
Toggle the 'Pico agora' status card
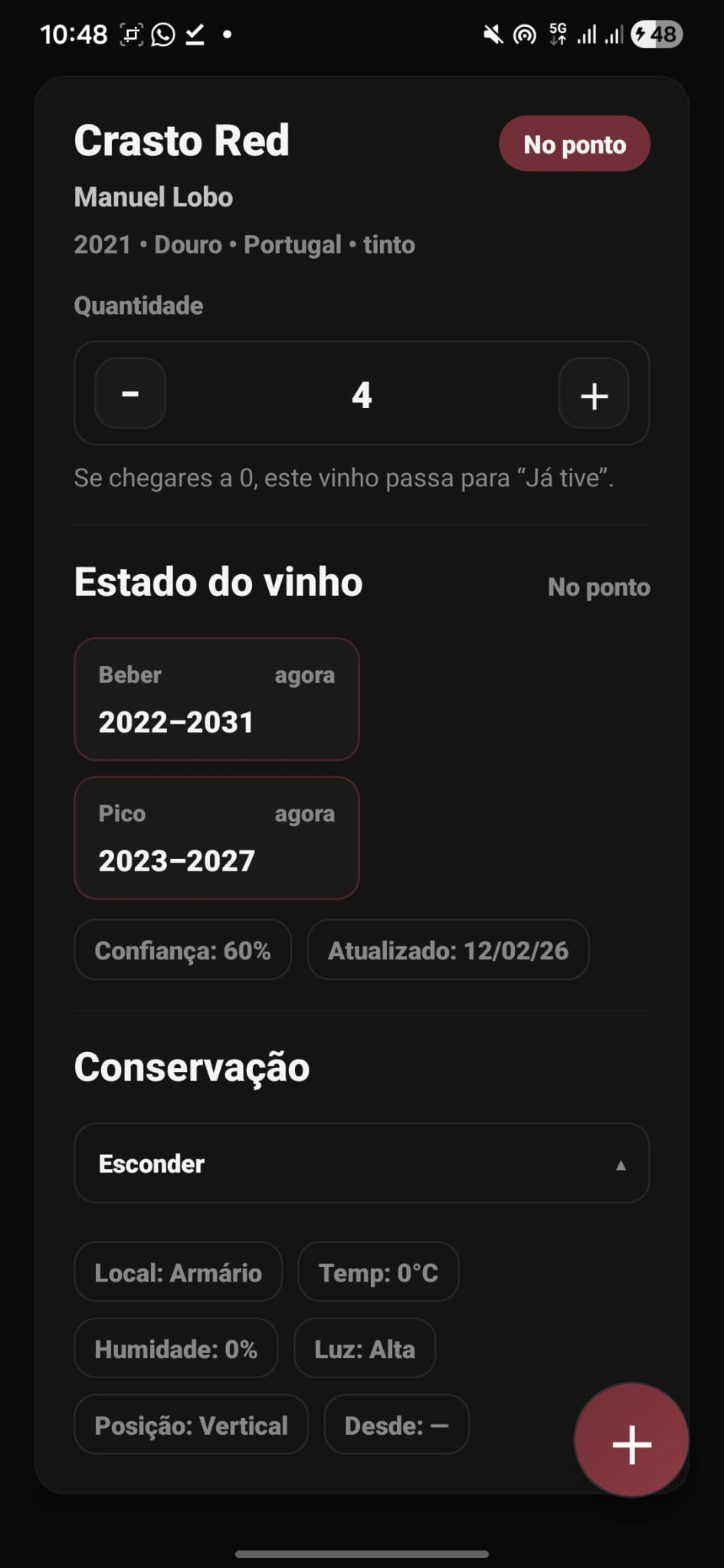pos(217,838)
